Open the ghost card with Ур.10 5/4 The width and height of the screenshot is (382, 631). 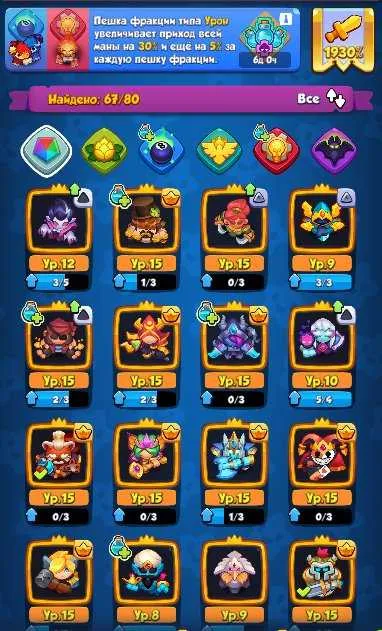322,356
